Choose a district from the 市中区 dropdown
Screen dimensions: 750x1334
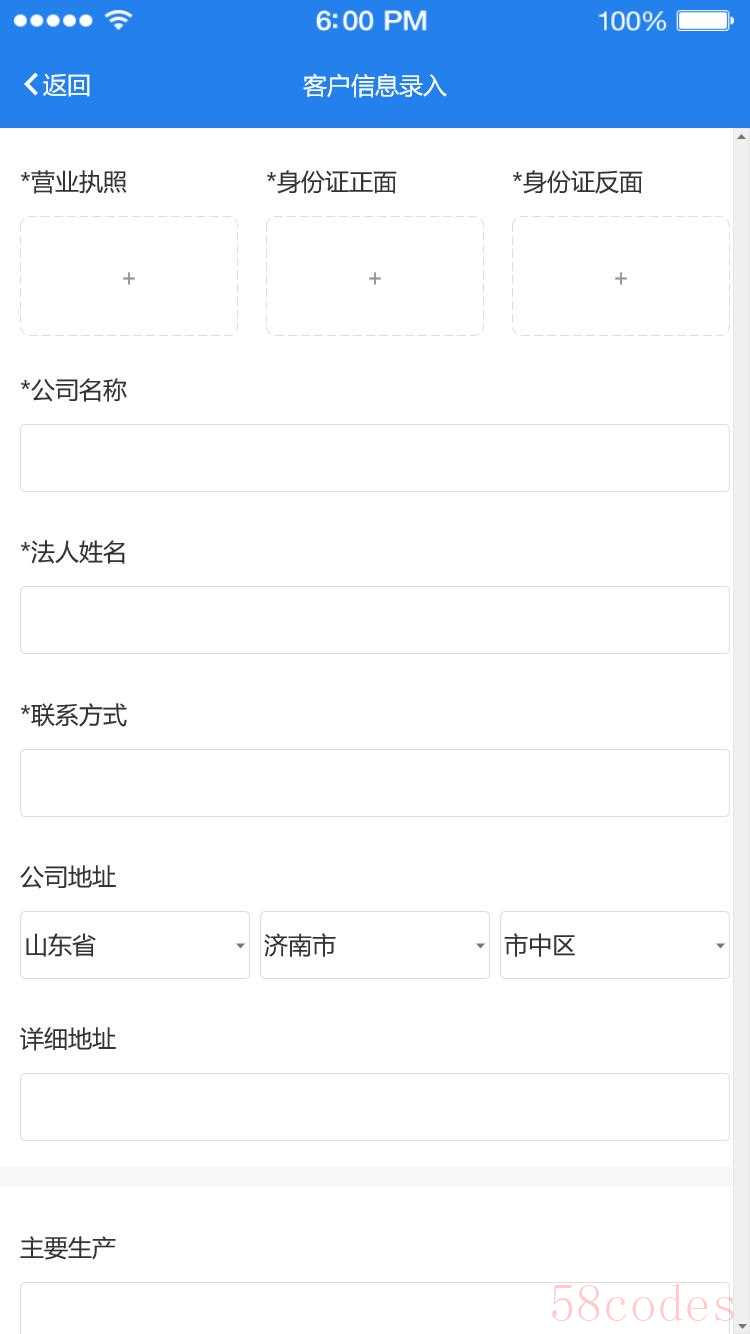(x=615, y=945)
